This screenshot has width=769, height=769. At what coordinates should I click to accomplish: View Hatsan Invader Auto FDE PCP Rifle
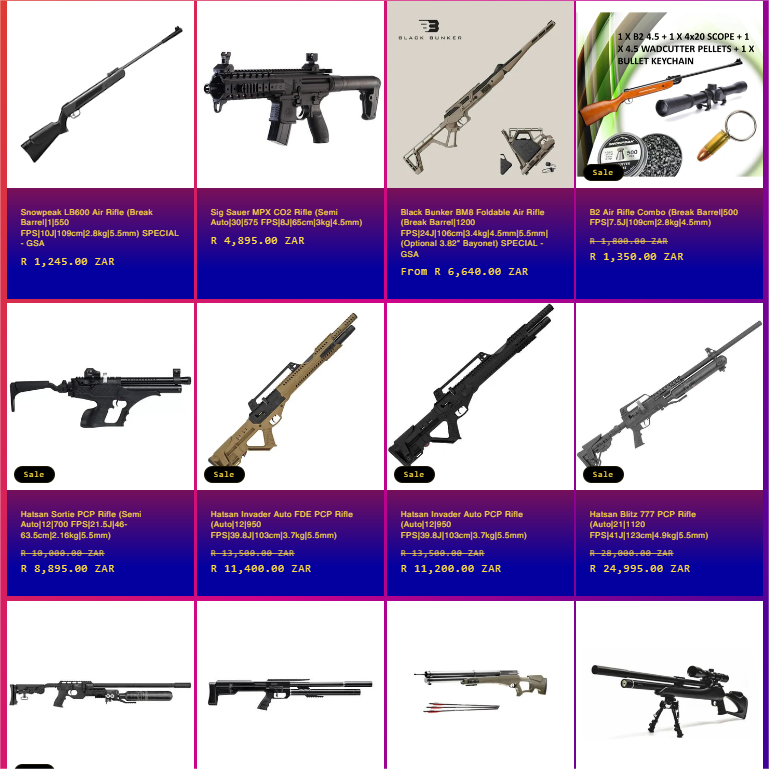click(290, 395)
